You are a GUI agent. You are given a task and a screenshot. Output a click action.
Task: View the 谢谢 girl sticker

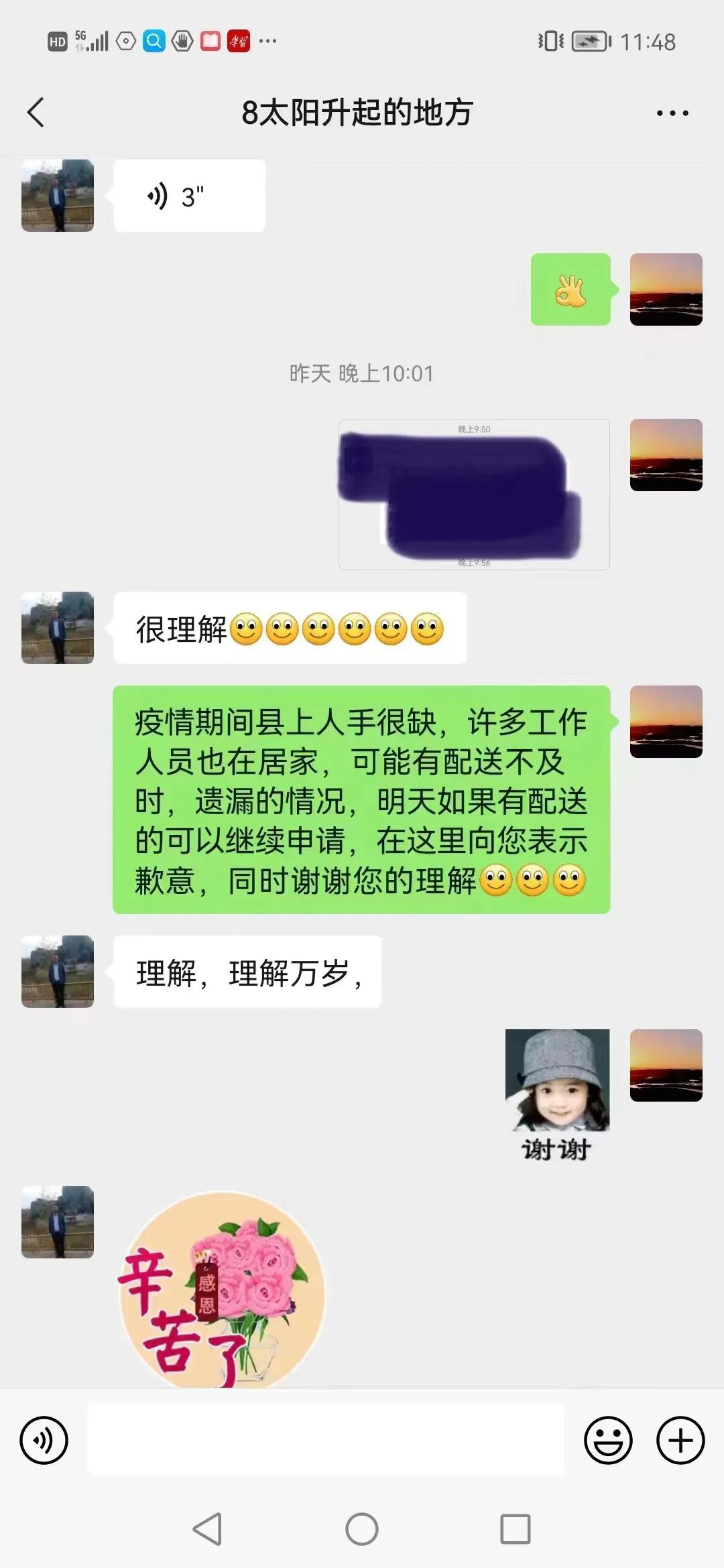tap(557, 1094)
